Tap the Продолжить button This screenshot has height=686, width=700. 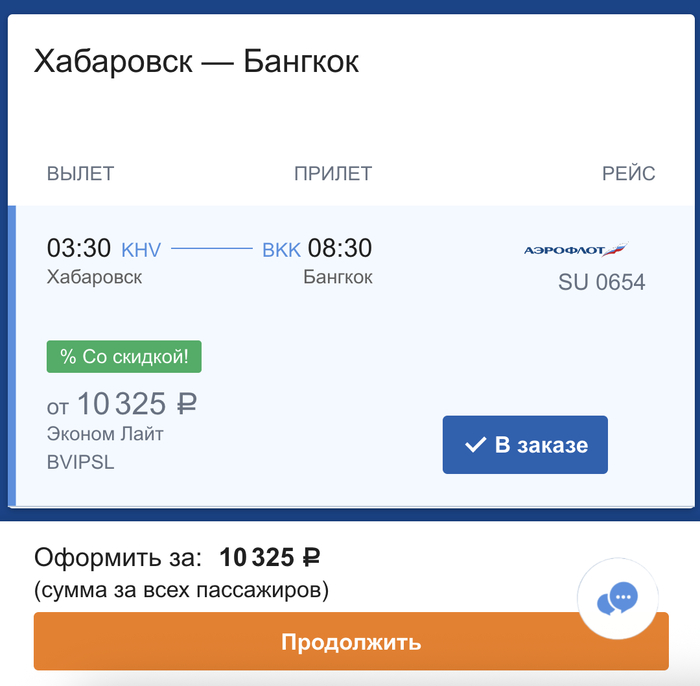coord(350,641)
